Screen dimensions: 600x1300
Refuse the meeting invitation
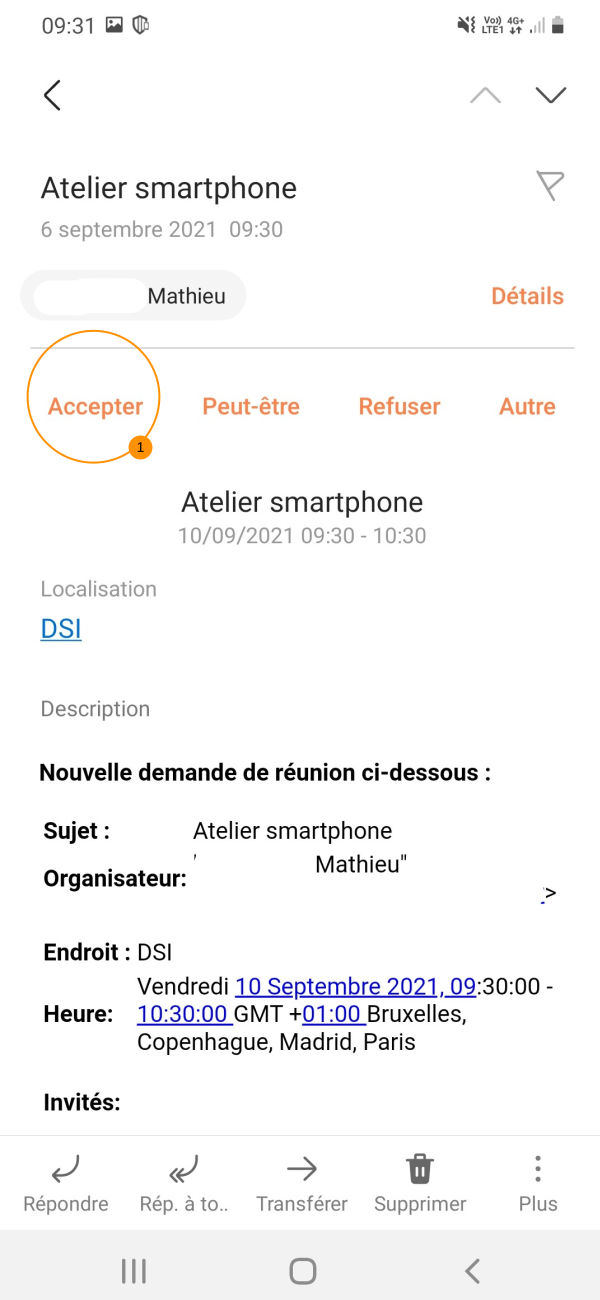tap(399, 406)
